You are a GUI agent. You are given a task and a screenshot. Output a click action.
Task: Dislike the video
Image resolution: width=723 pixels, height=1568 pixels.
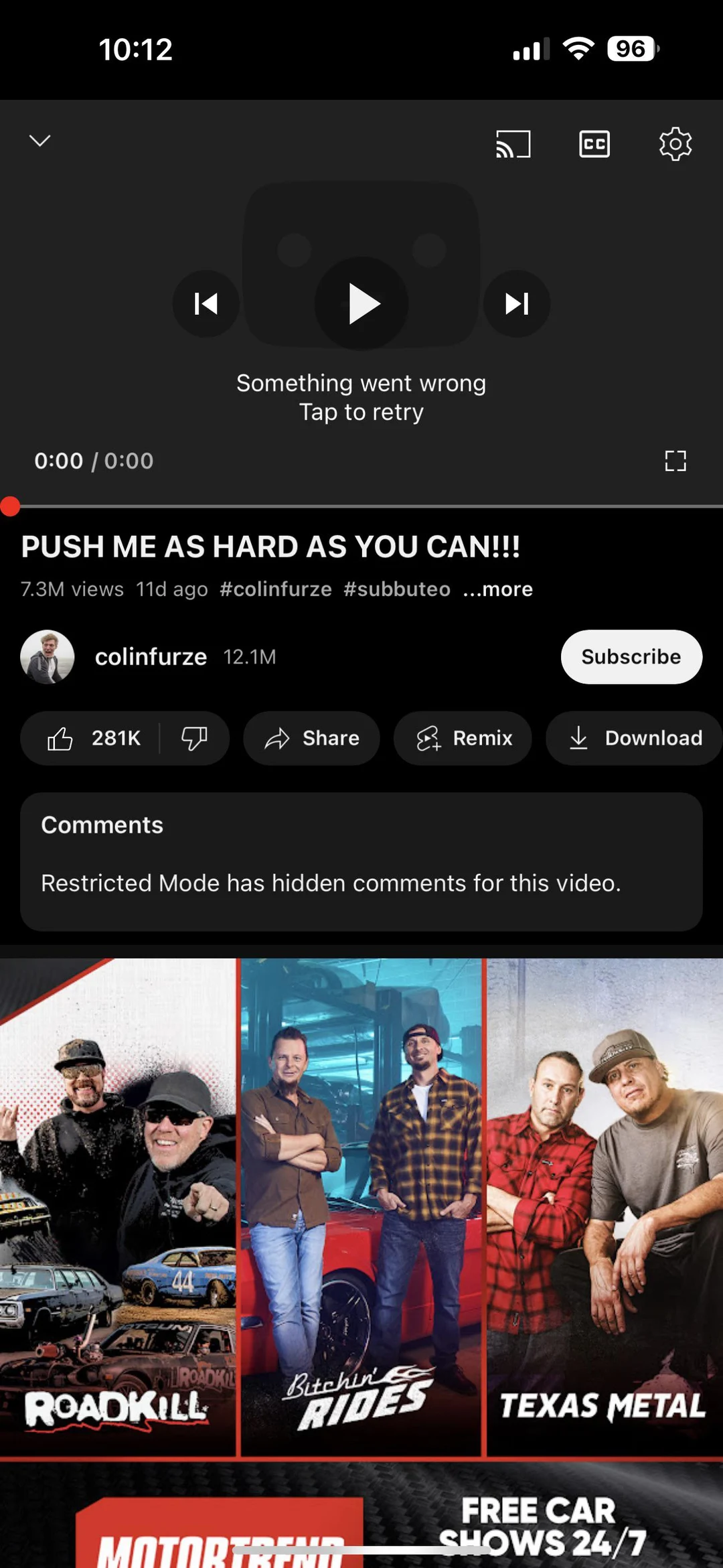[194, 738]
